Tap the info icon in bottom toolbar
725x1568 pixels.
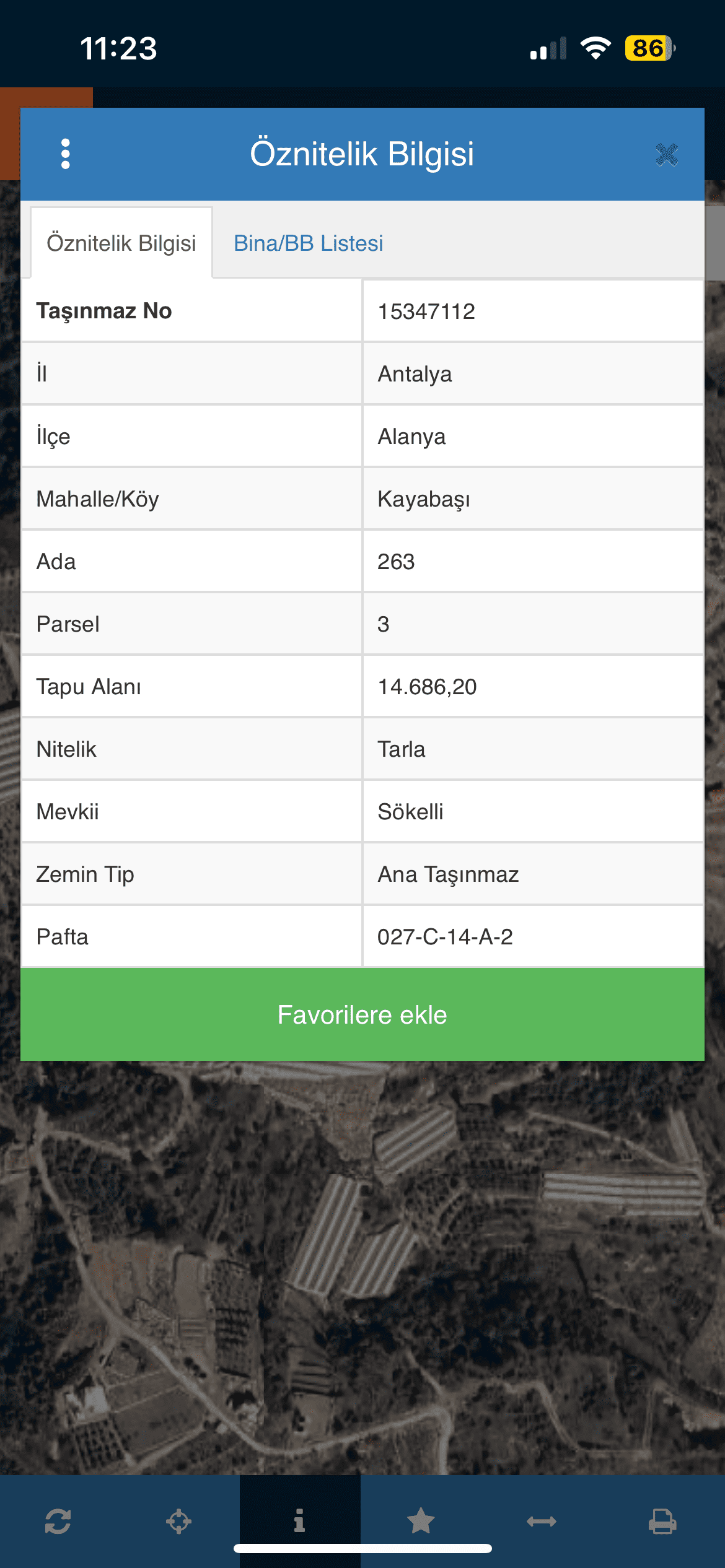pyautogui.click(x=300, y=1521)
